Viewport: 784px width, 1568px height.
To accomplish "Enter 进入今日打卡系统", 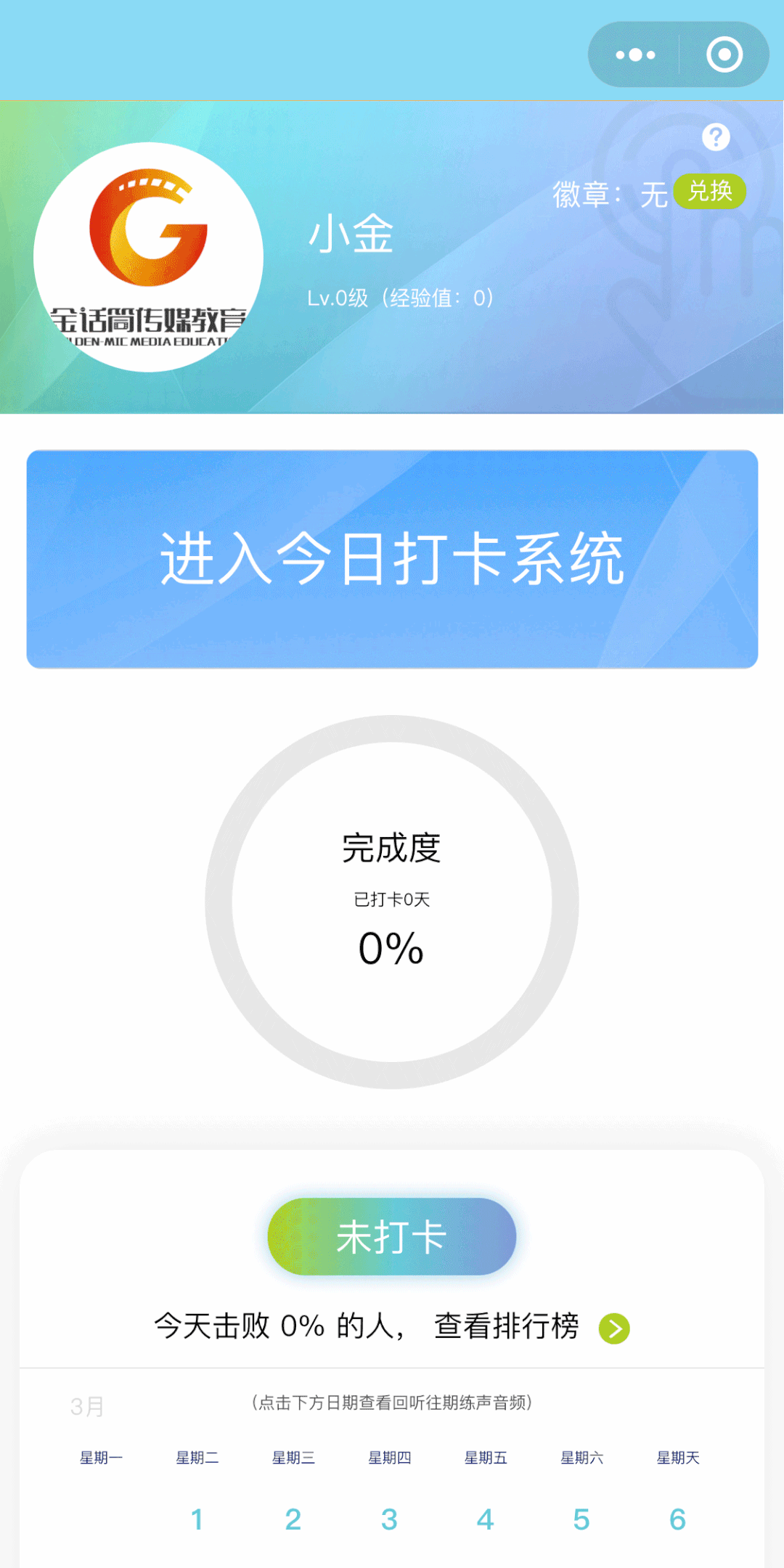I will [x=392, y=559].
